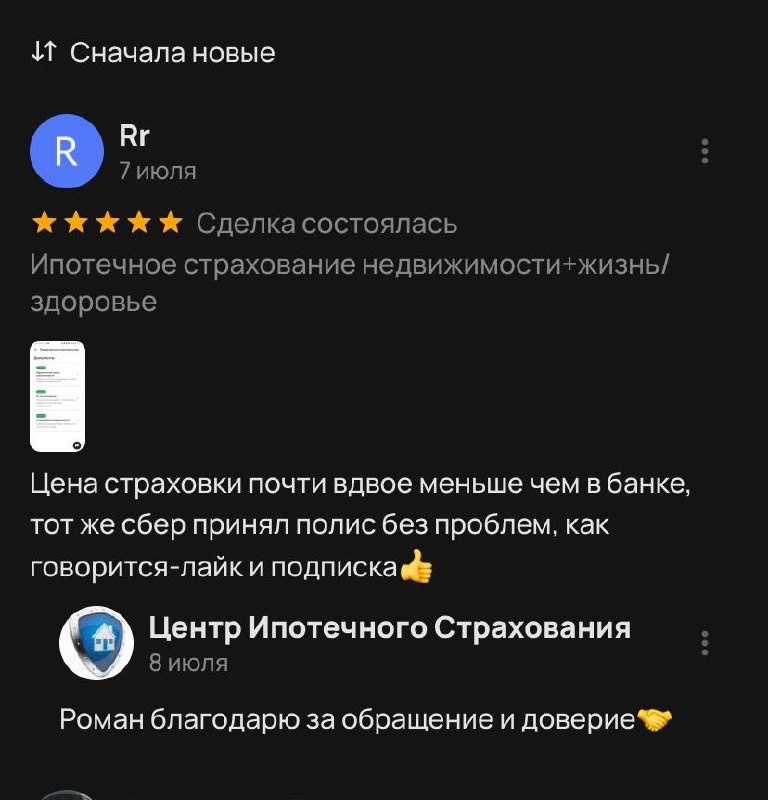The image size is (768, 800).
Task: Open overflow menu on Rr's review
Action: coord(705,151)
